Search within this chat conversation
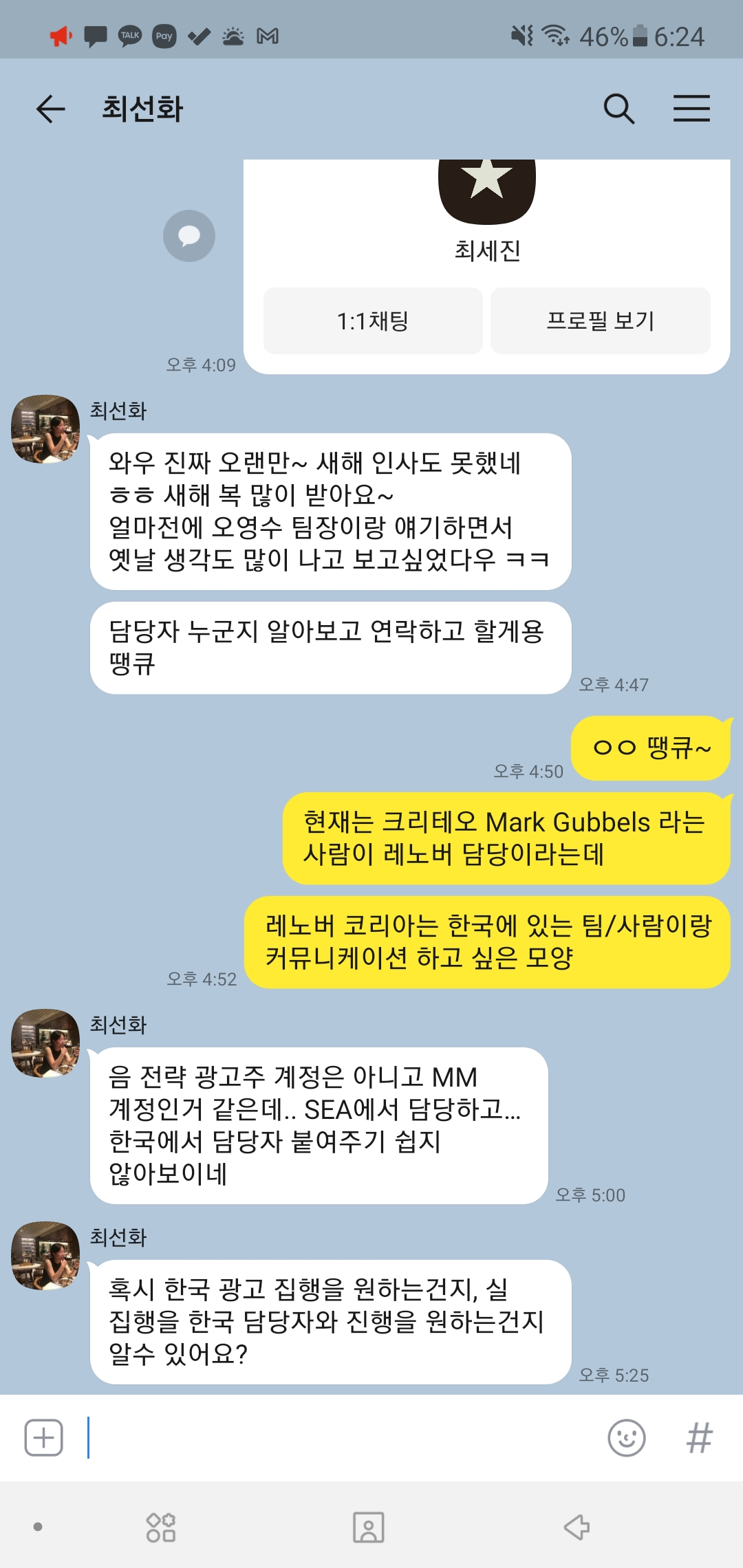 pyautogui.click(x=618, y=109)
